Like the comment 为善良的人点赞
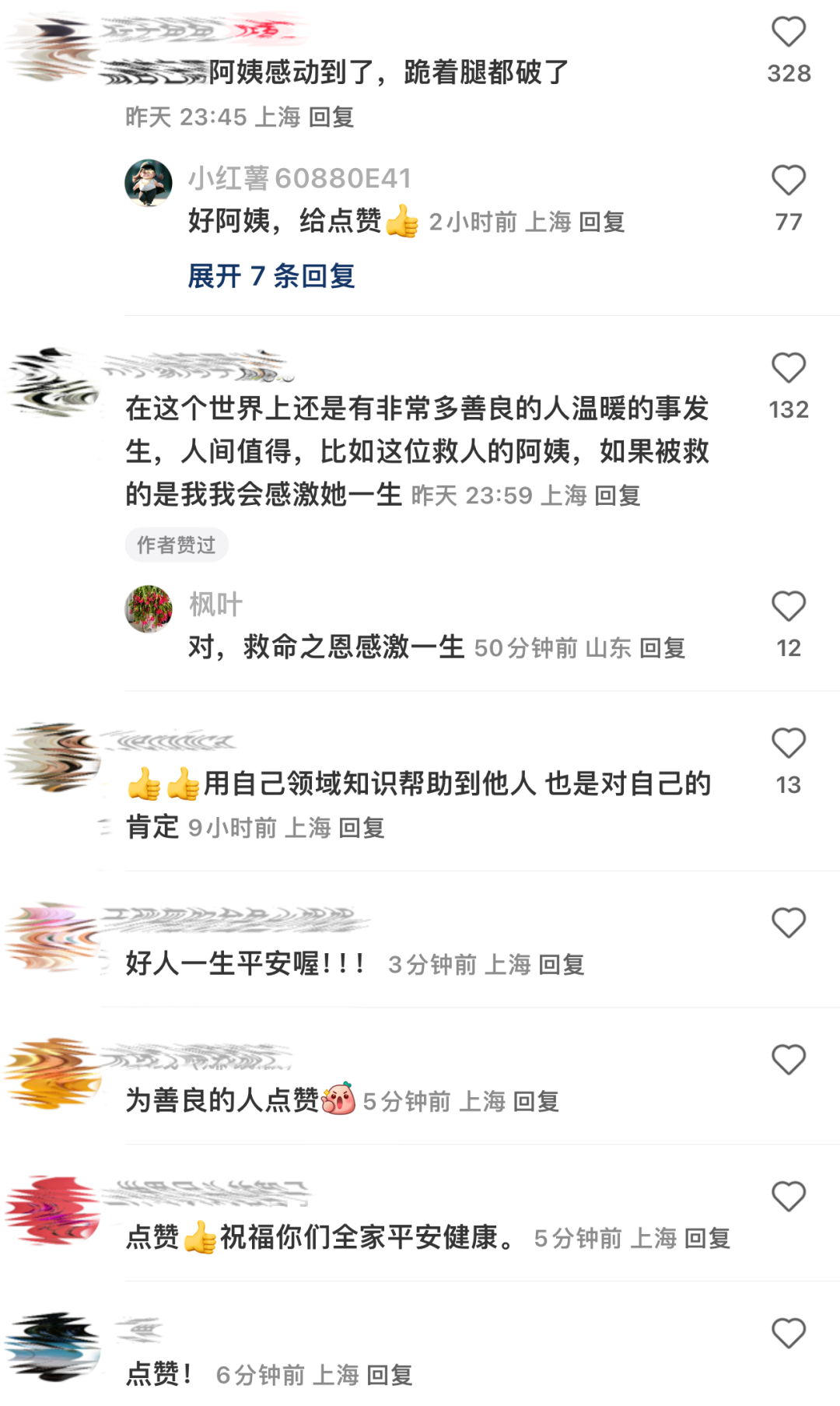The image size is (840, 1406). point(788,1060)
